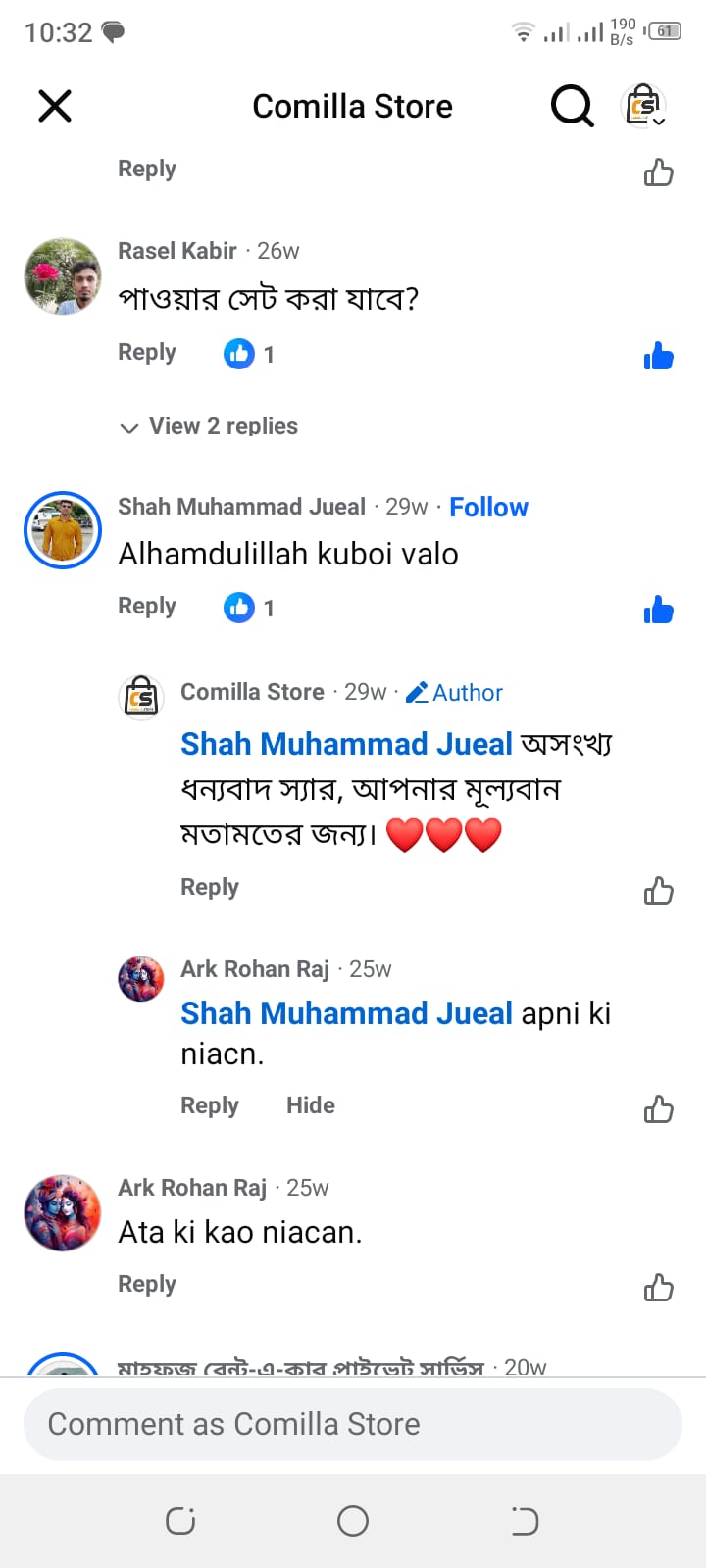Reply to Rasel Kabir's comment
The height and width of the screenshot is (1568, 706).
point(147,353)
